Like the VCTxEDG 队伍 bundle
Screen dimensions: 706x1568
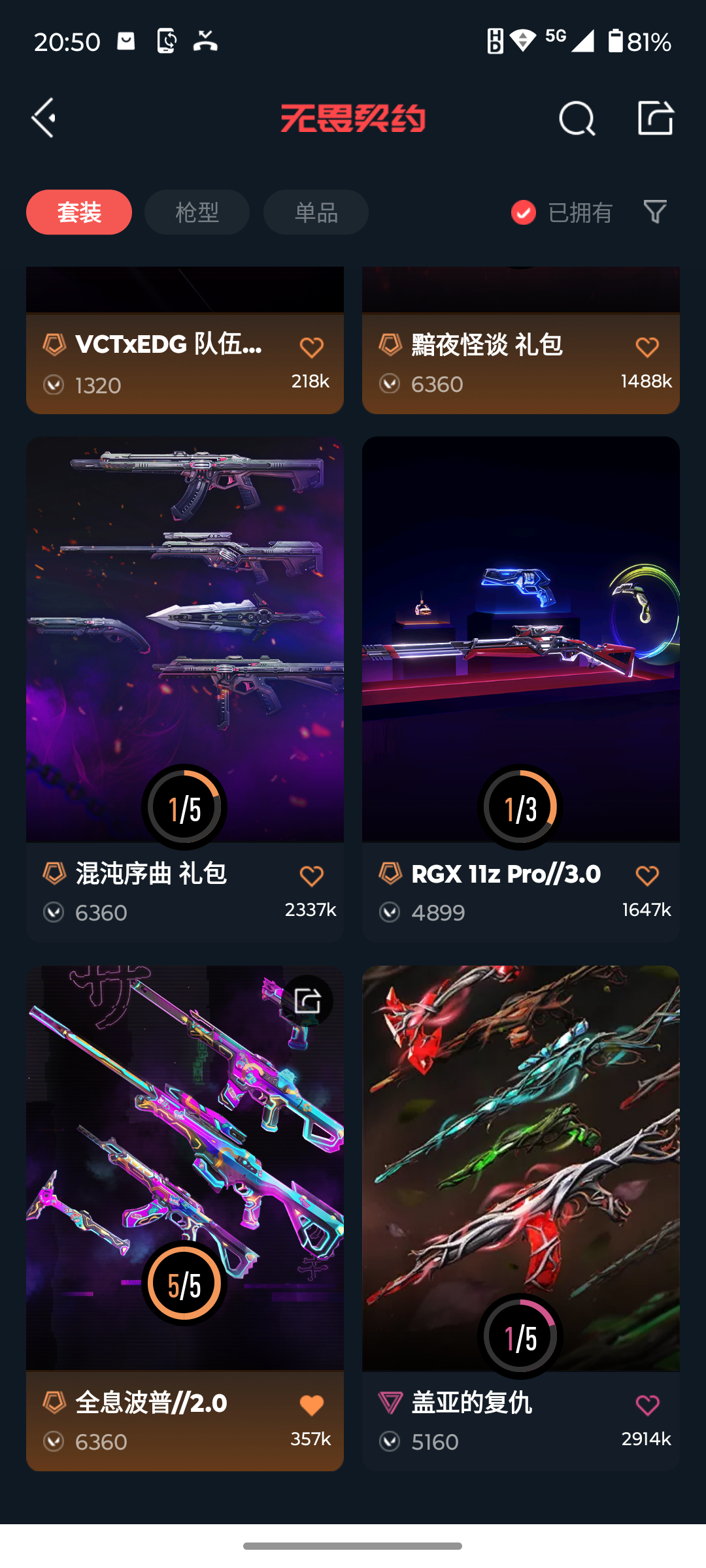[x=311, y=348]
